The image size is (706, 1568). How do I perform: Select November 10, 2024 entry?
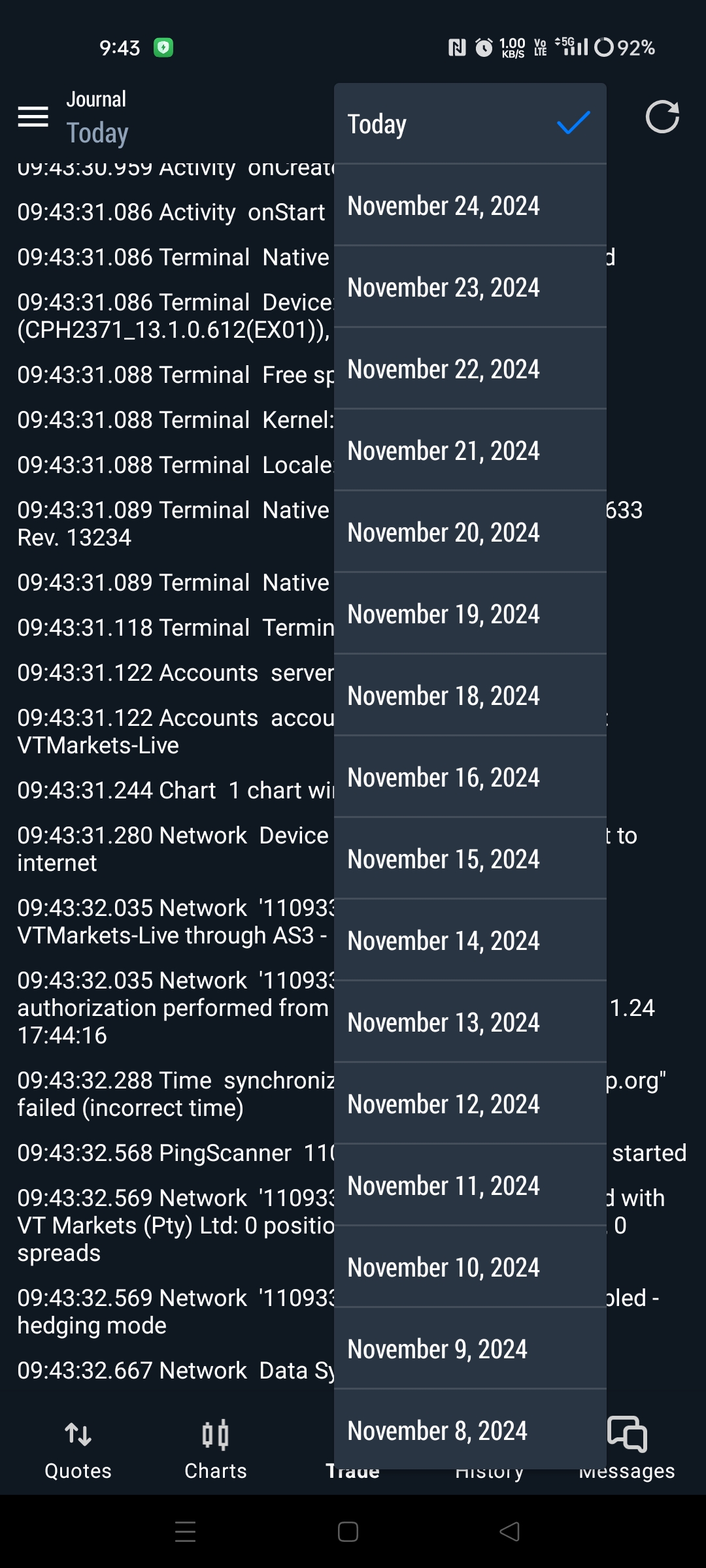click(x=470, y=1267)
